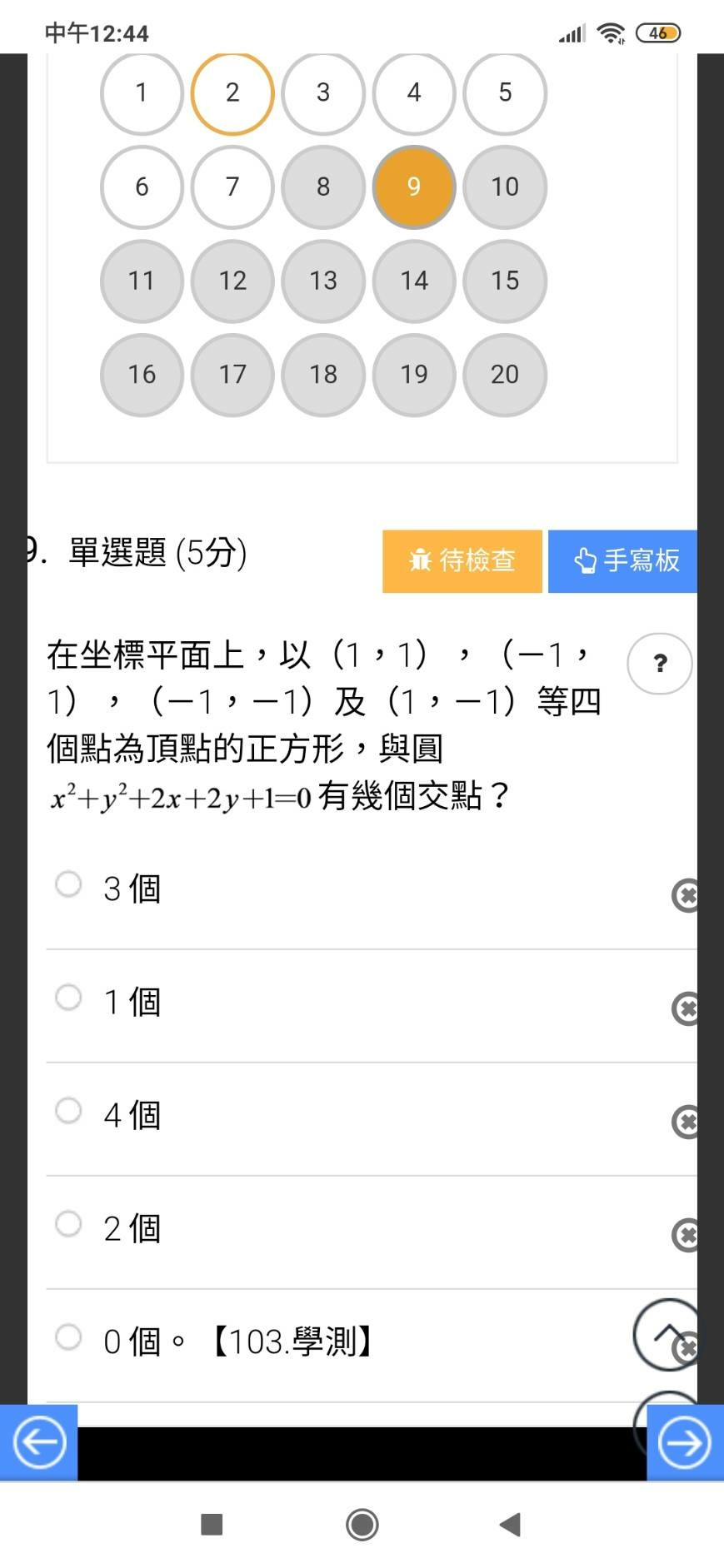Mark question as 待檢查
The width and height of the screenshot is (724, 1568).
click(462, 561)
